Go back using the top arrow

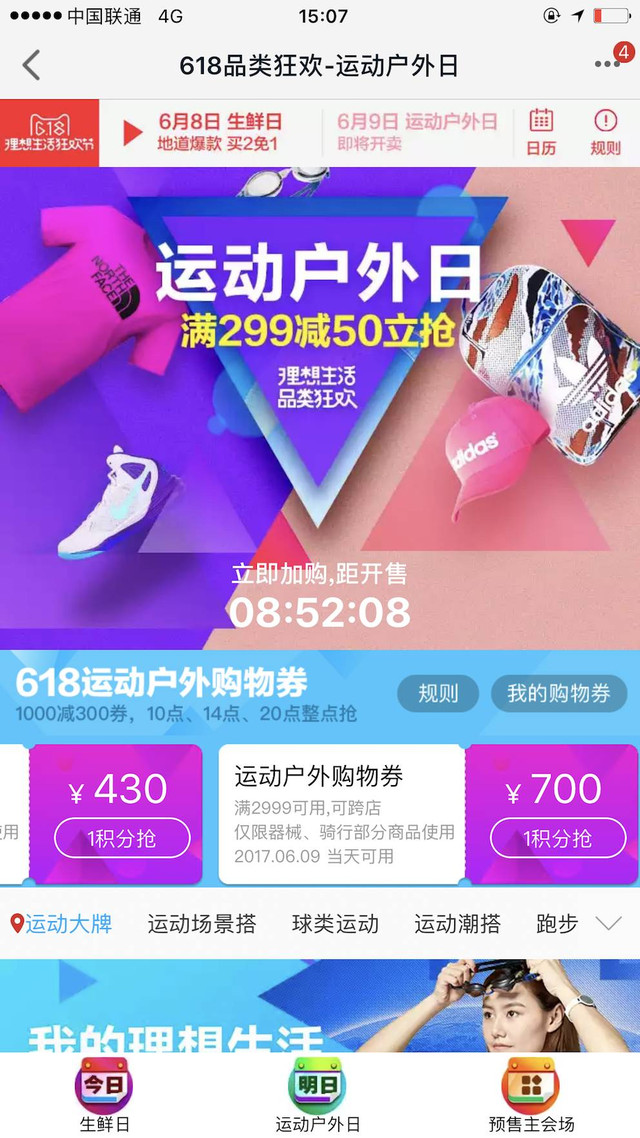pyautogui.click(x=32, y=66)
